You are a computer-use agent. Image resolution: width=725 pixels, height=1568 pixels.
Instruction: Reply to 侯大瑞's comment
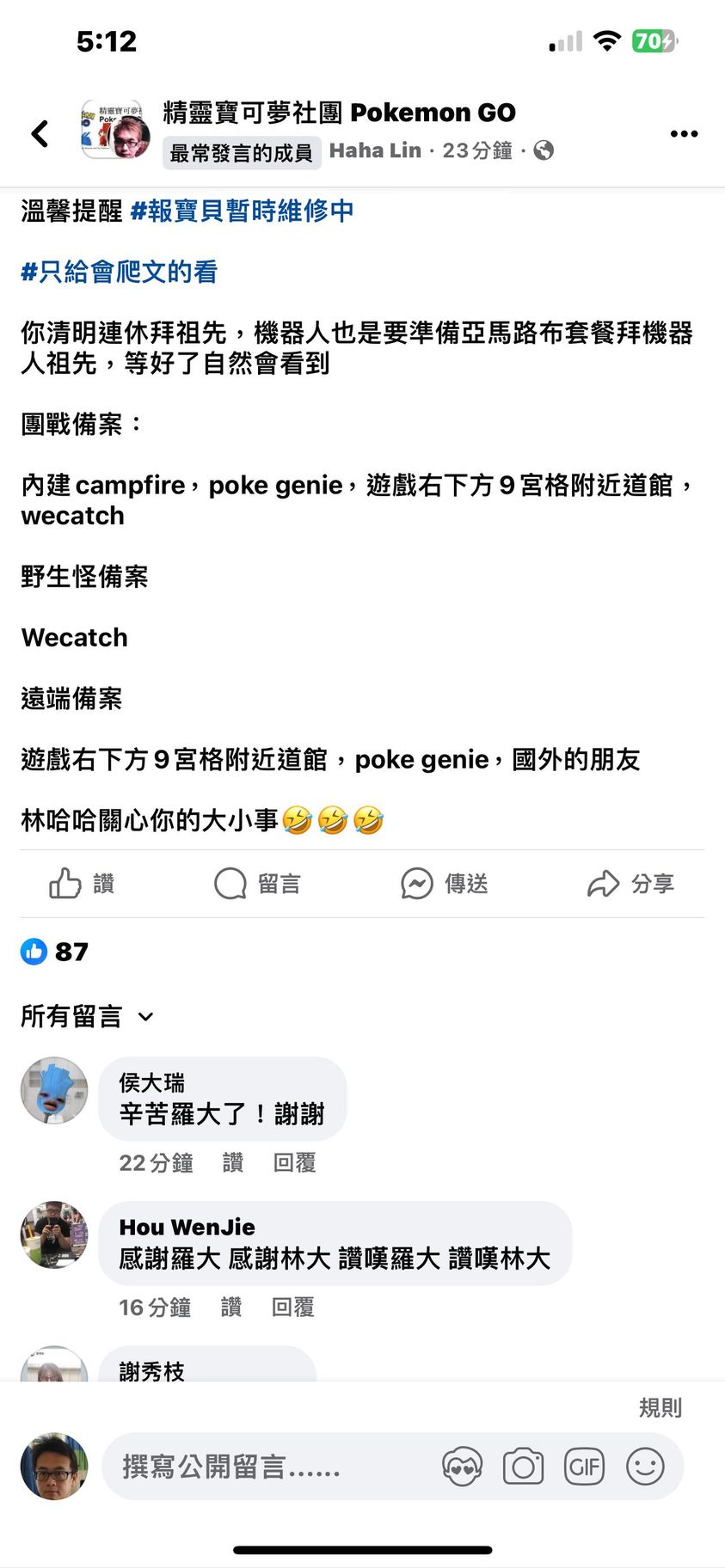[294, 1162]
